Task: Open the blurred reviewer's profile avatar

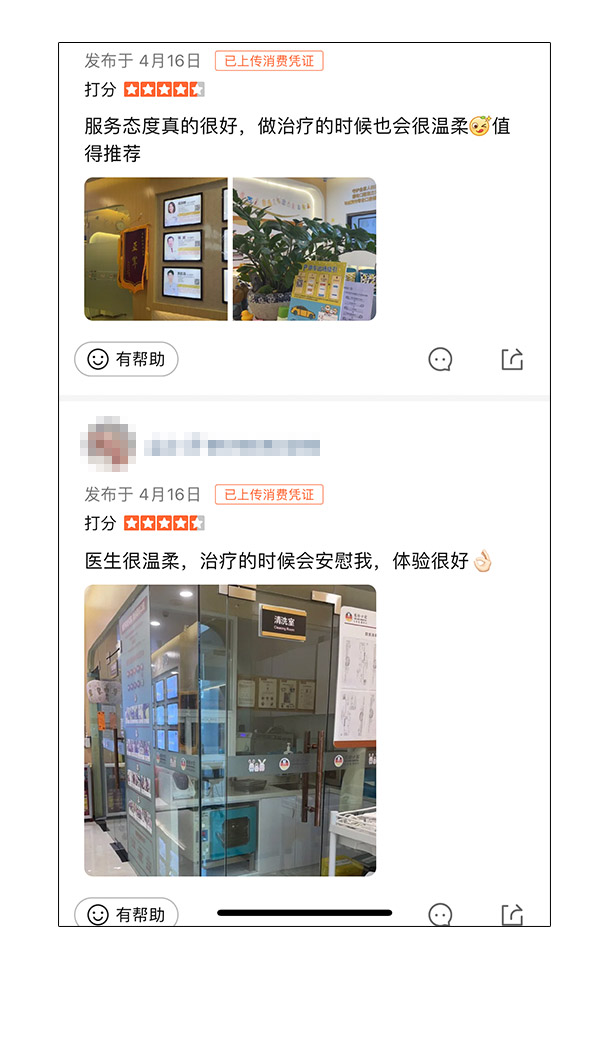Action: pos(108,445)
